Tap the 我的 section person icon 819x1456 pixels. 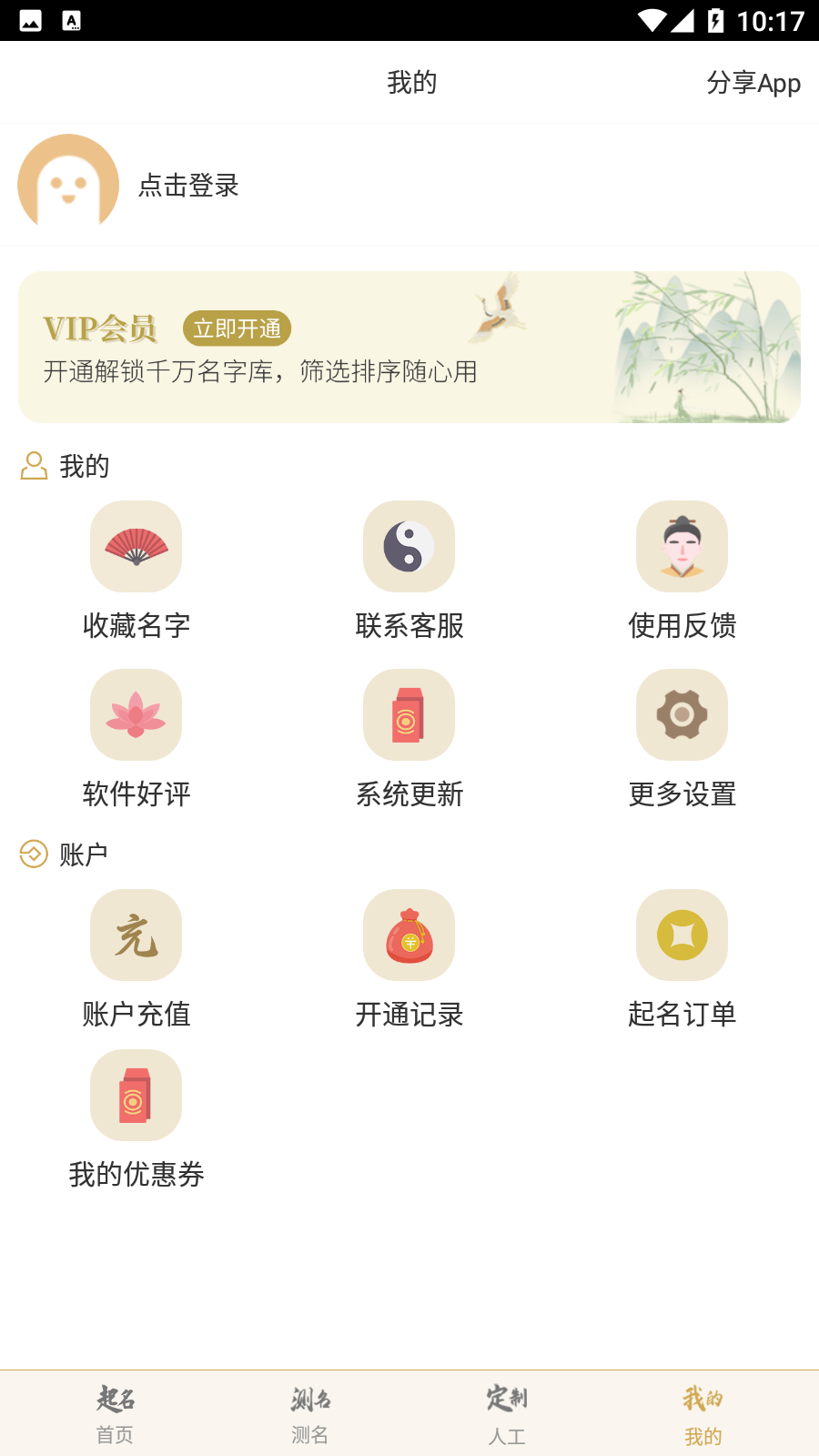point(34,466)
